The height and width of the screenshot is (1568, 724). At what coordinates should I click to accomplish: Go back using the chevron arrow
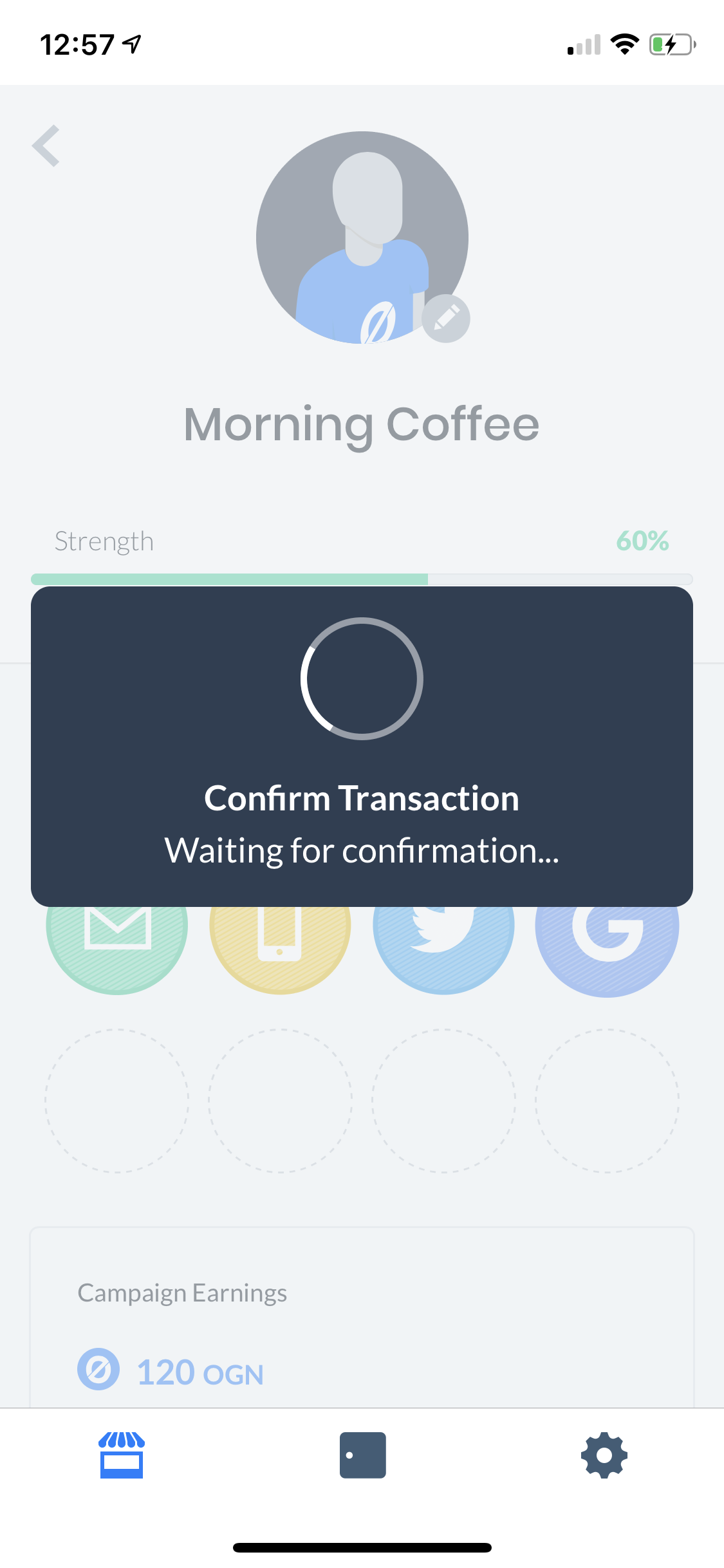tap(46, 146)
